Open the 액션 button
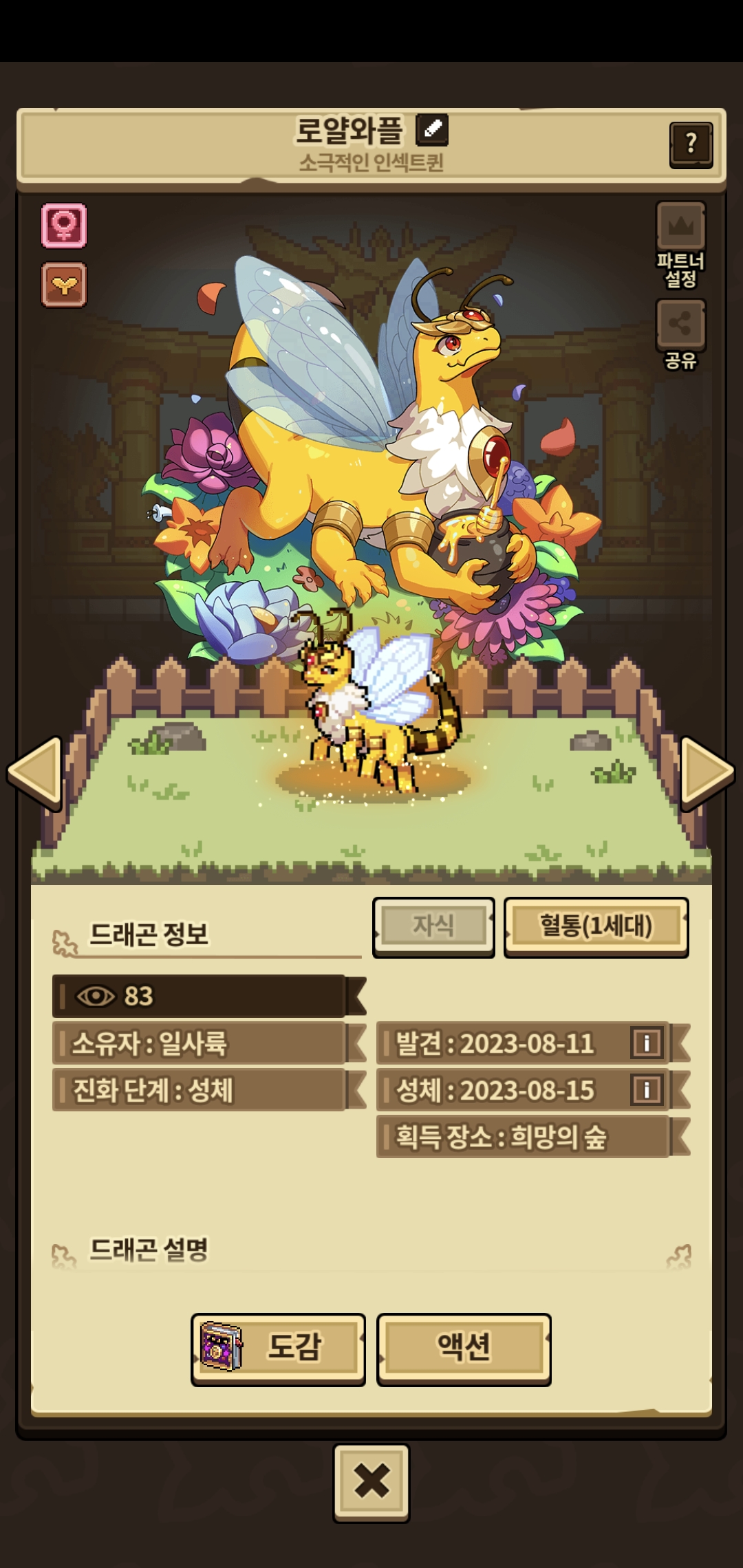 point(464,1349)
